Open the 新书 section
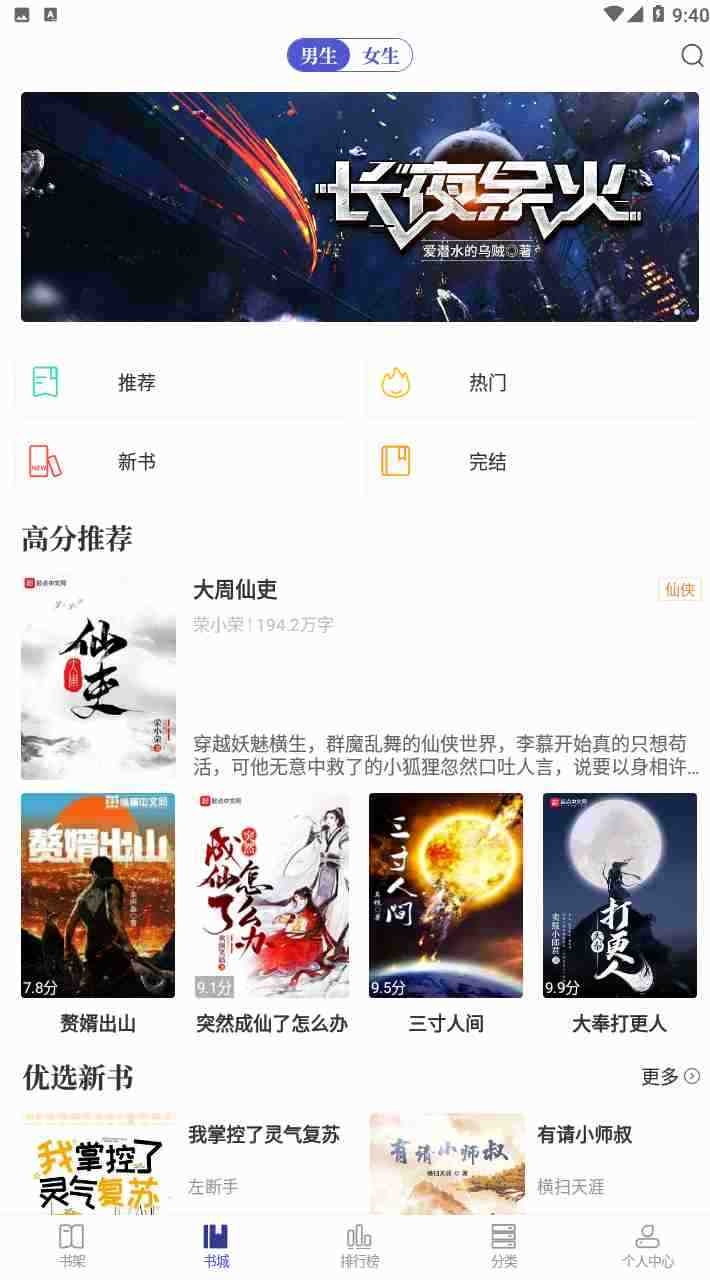 183,462
